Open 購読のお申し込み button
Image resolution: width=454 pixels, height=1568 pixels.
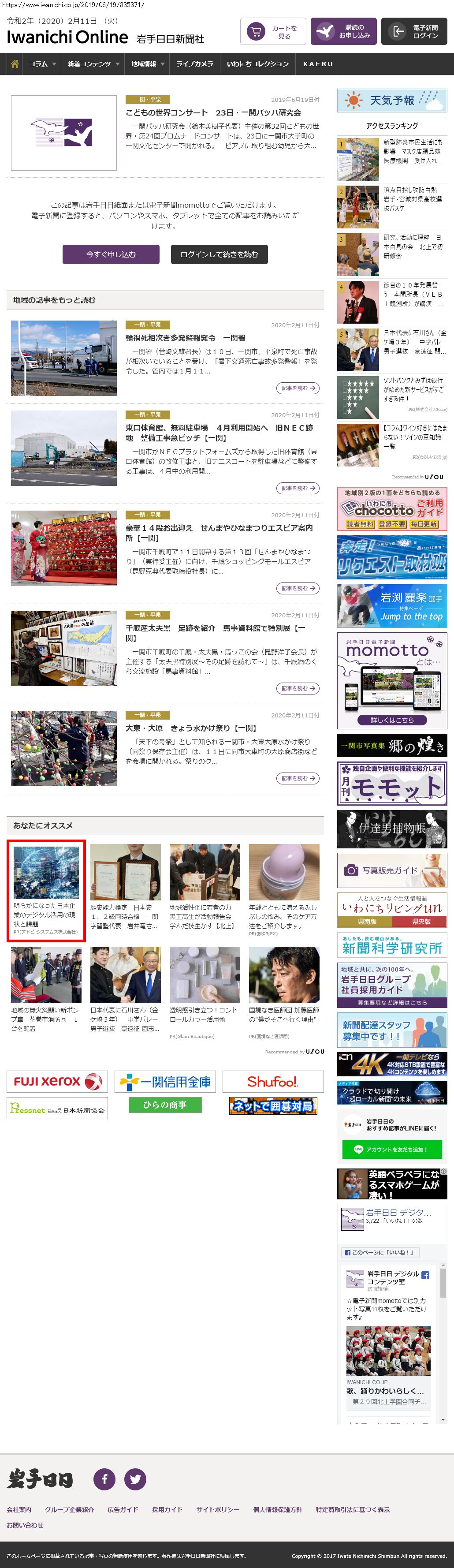point(343,32)
